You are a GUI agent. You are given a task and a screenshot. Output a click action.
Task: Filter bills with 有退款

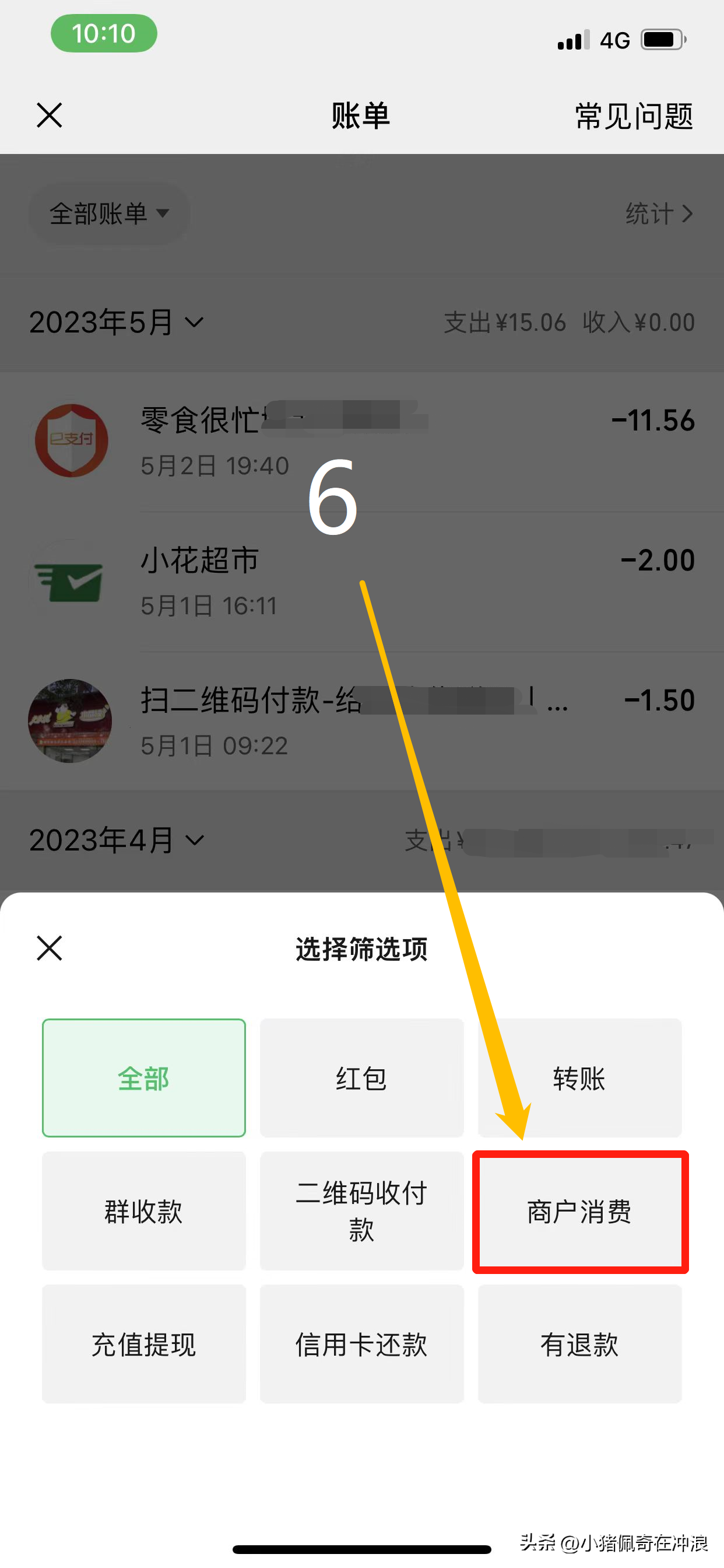579,1343
